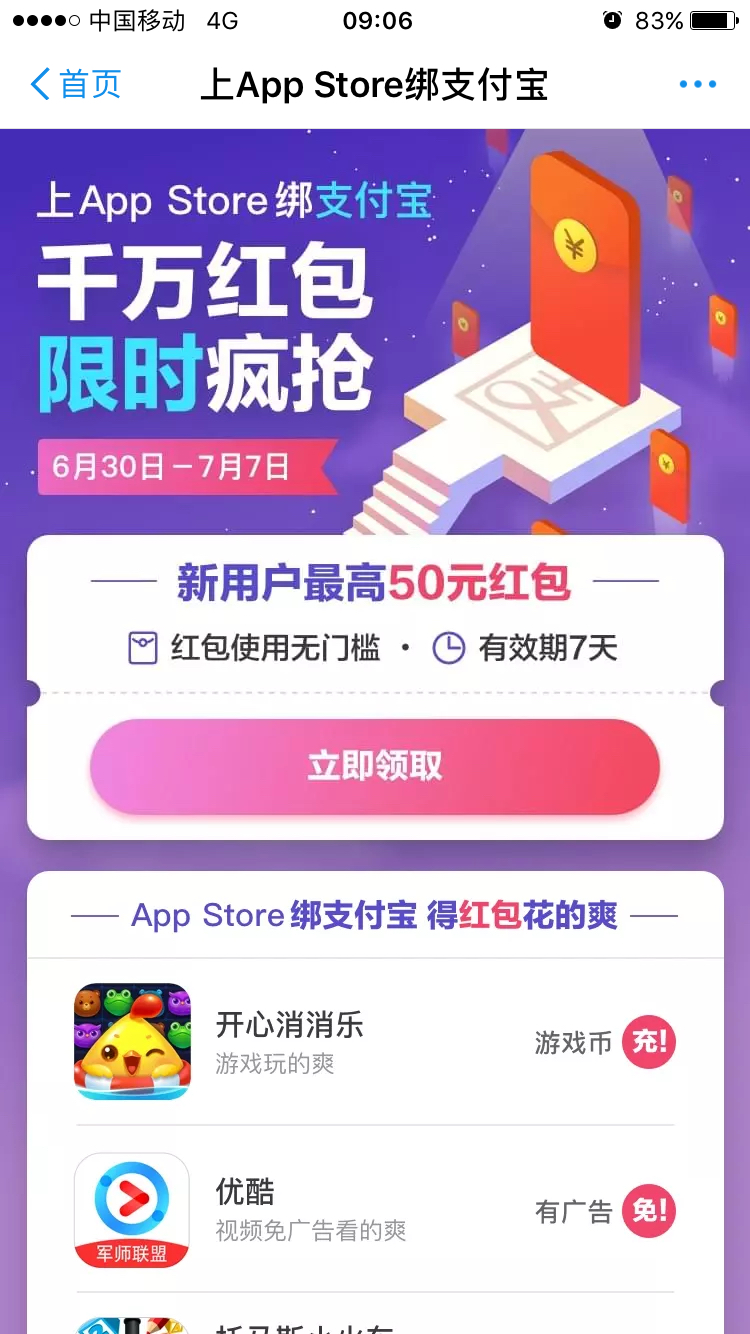This screenshot has width=750, height=1334.
Task: Go back to 首页
Action: (76, 84)
